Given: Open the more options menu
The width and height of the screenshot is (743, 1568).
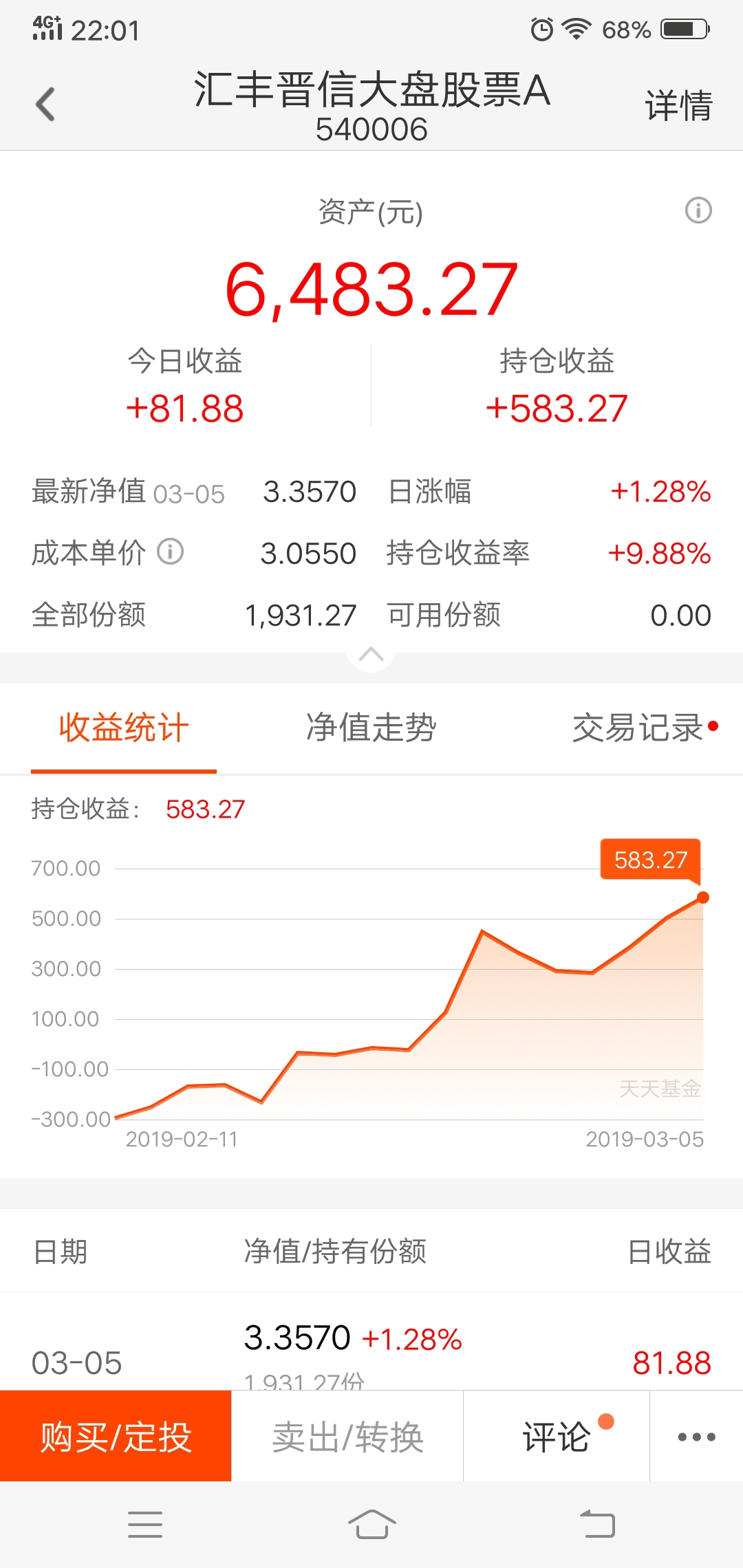Looking at the screenshot, I should tap(696, 1436).
